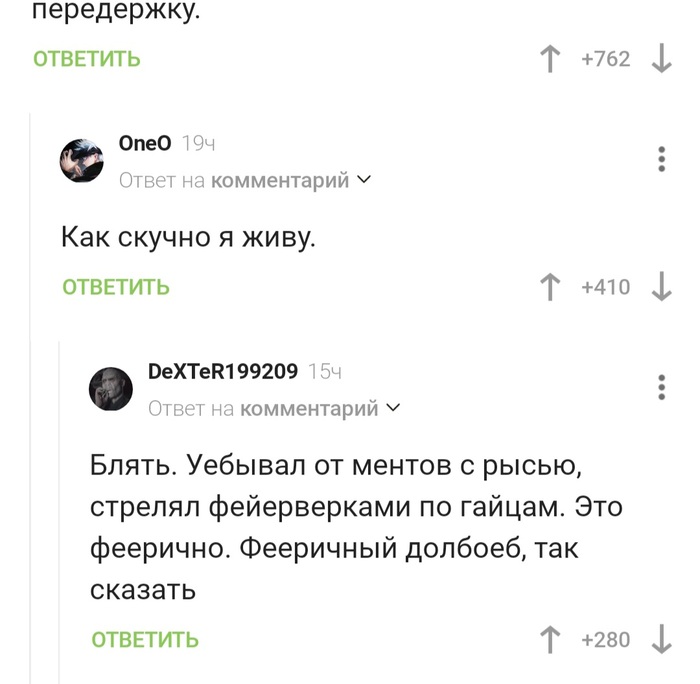Upvote the comment rated +762
Viewport: 700px width, 684px height.
pyautogui.click(x=549, y=60)
